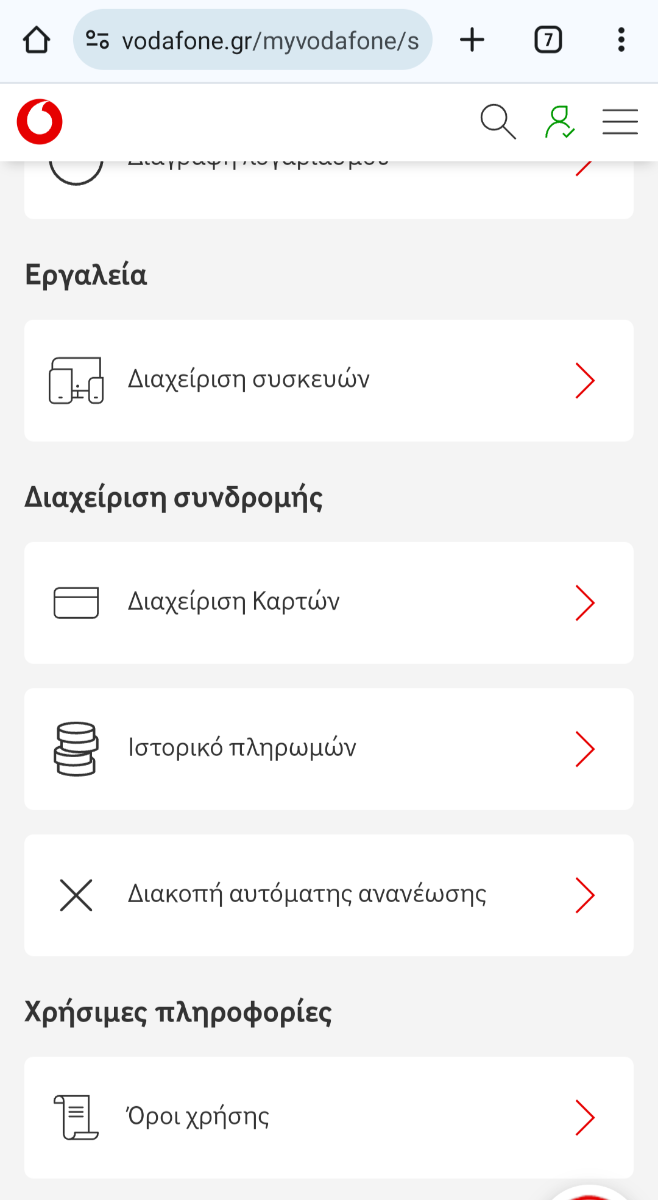
Task: Open the Vodafone site search icon
Action: [x=498, y=122]
